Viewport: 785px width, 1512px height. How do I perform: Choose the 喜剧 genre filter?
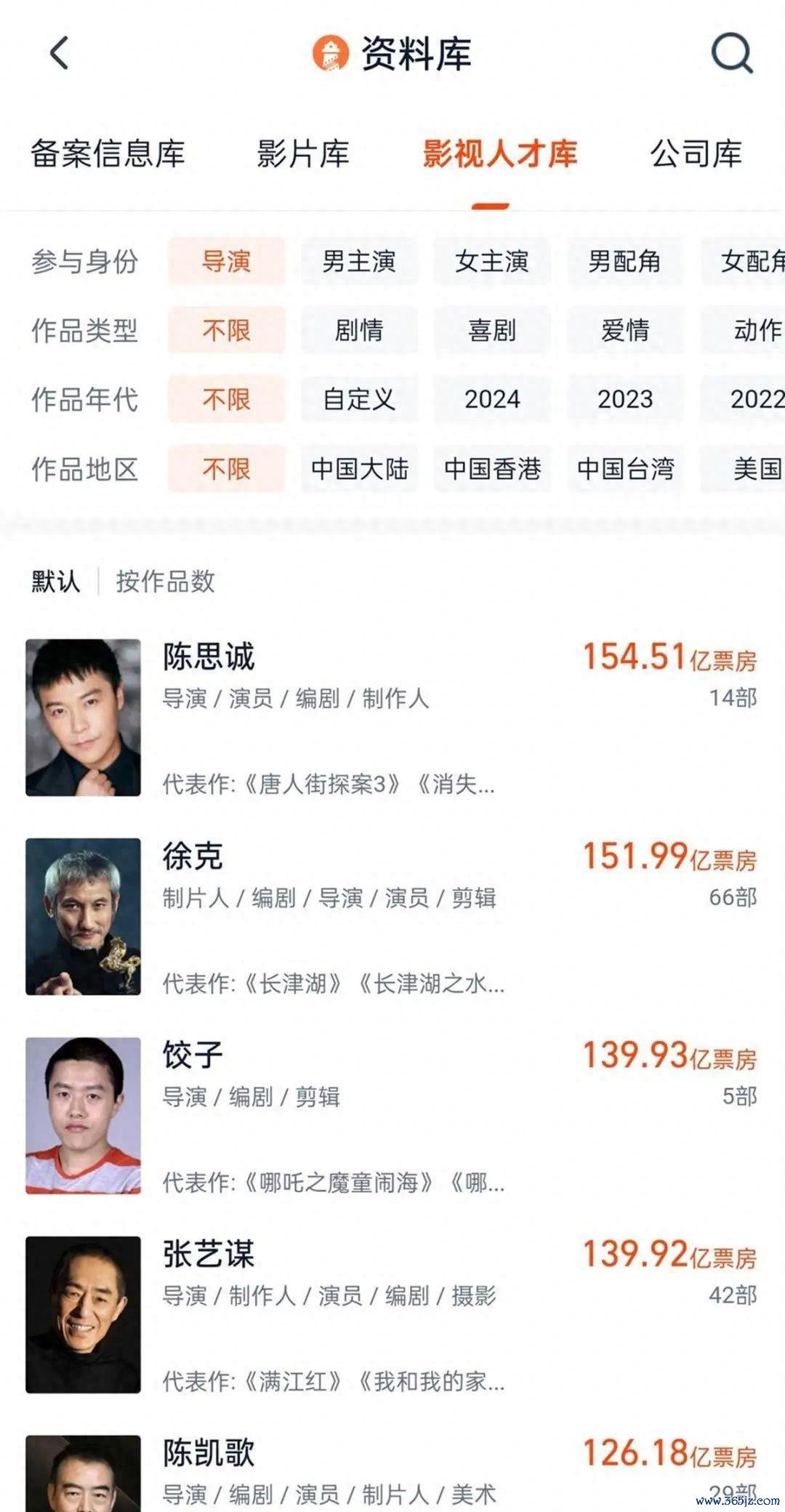[492, 330]
